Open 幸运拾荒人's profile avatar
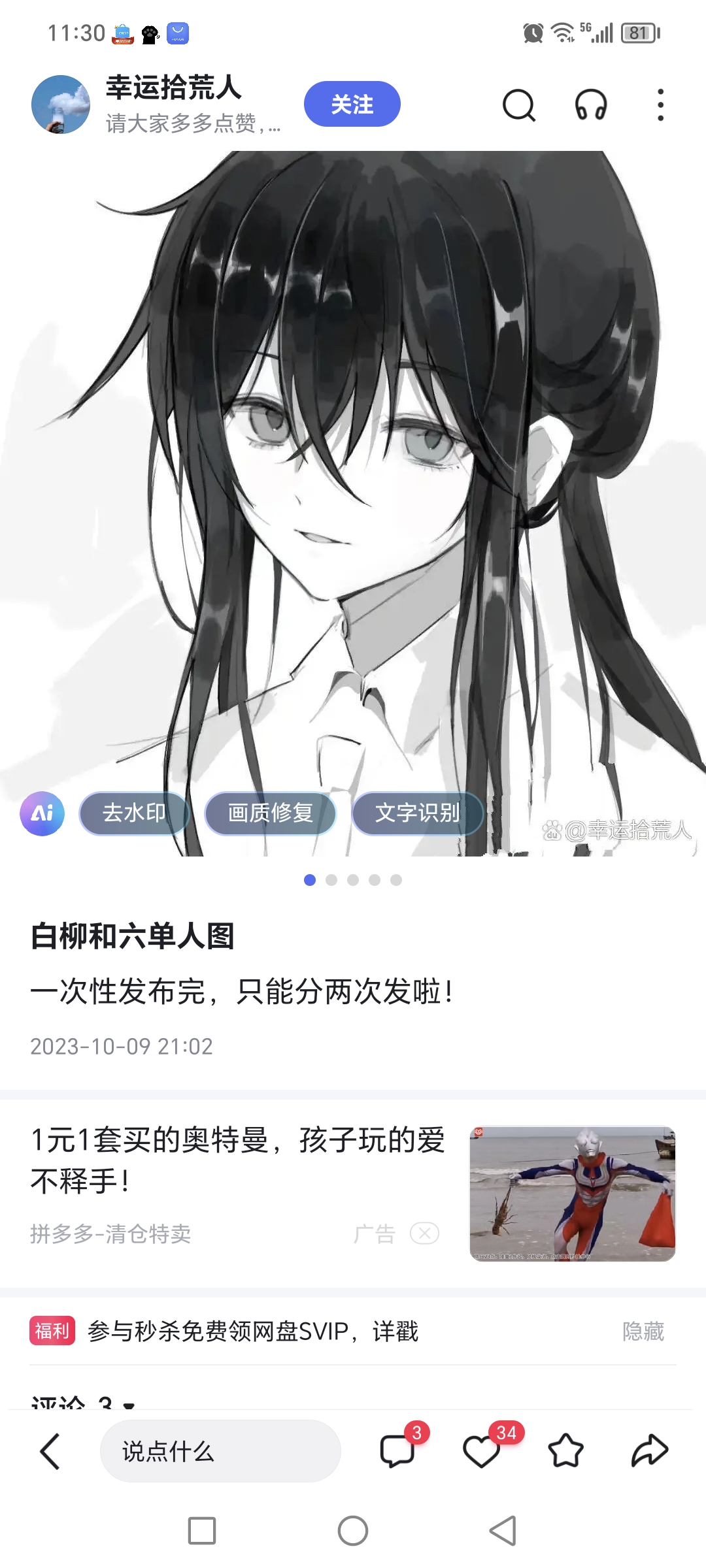This screenshot has height=1568, width=706. [61, 105]
